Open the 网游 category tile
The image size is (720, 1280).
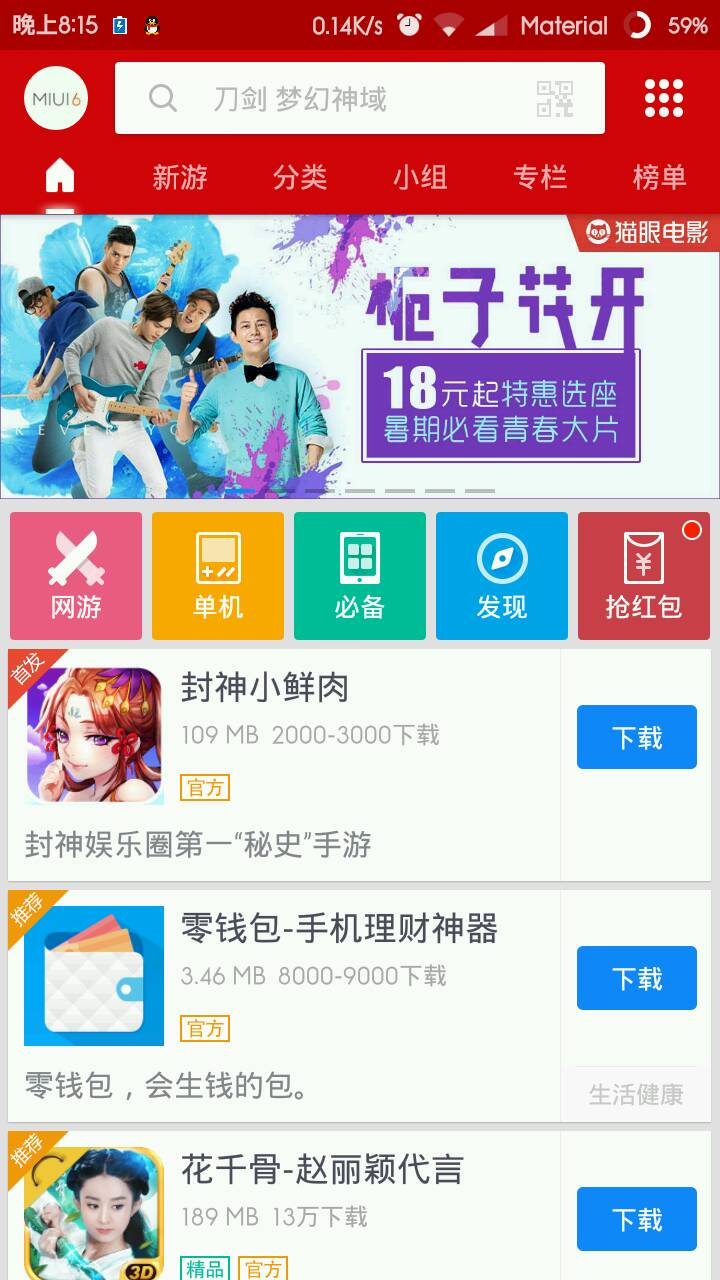(76, 576)
